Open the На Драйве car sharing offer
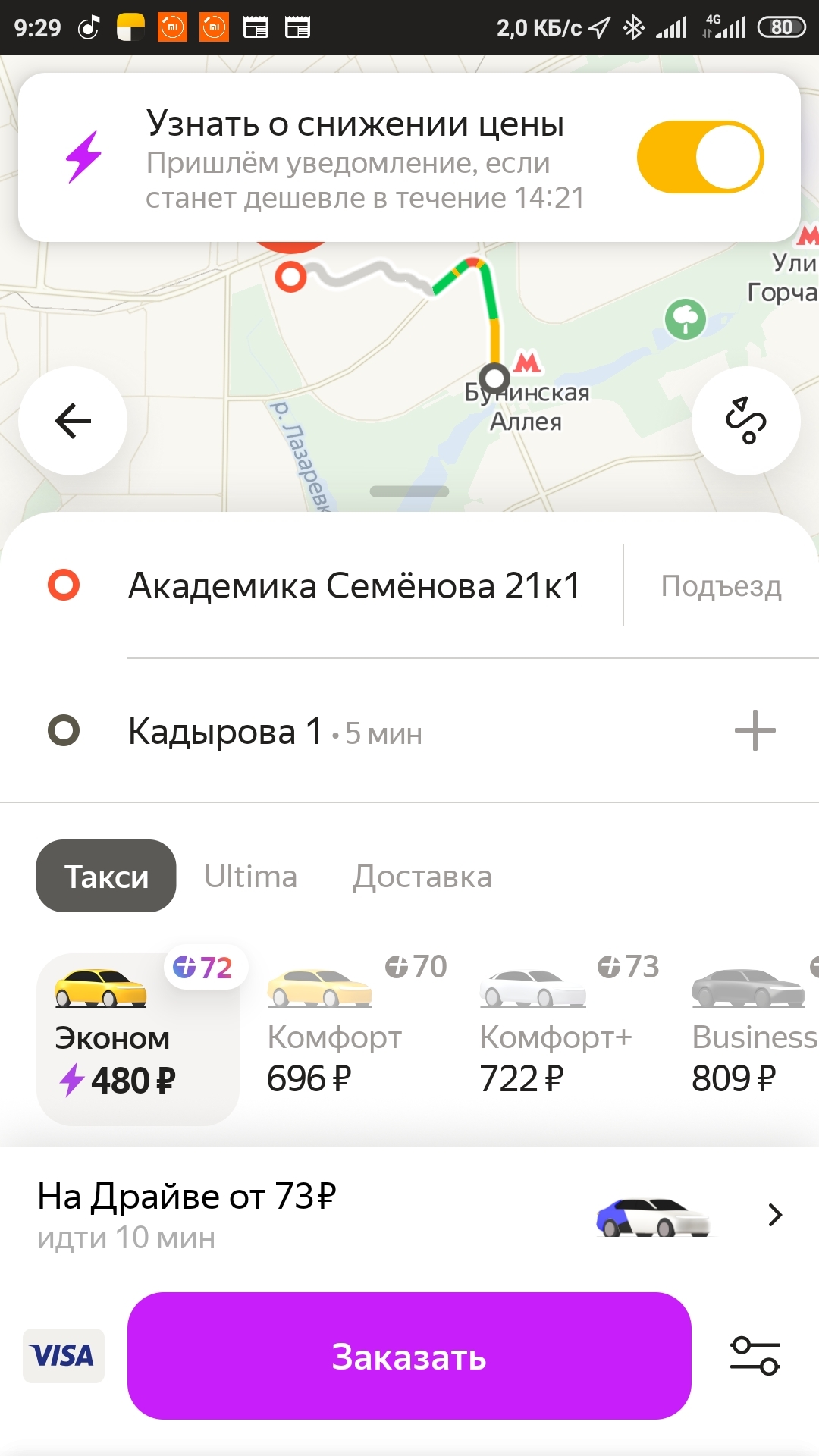819x1456 pixels. (x=409, y=1215)
